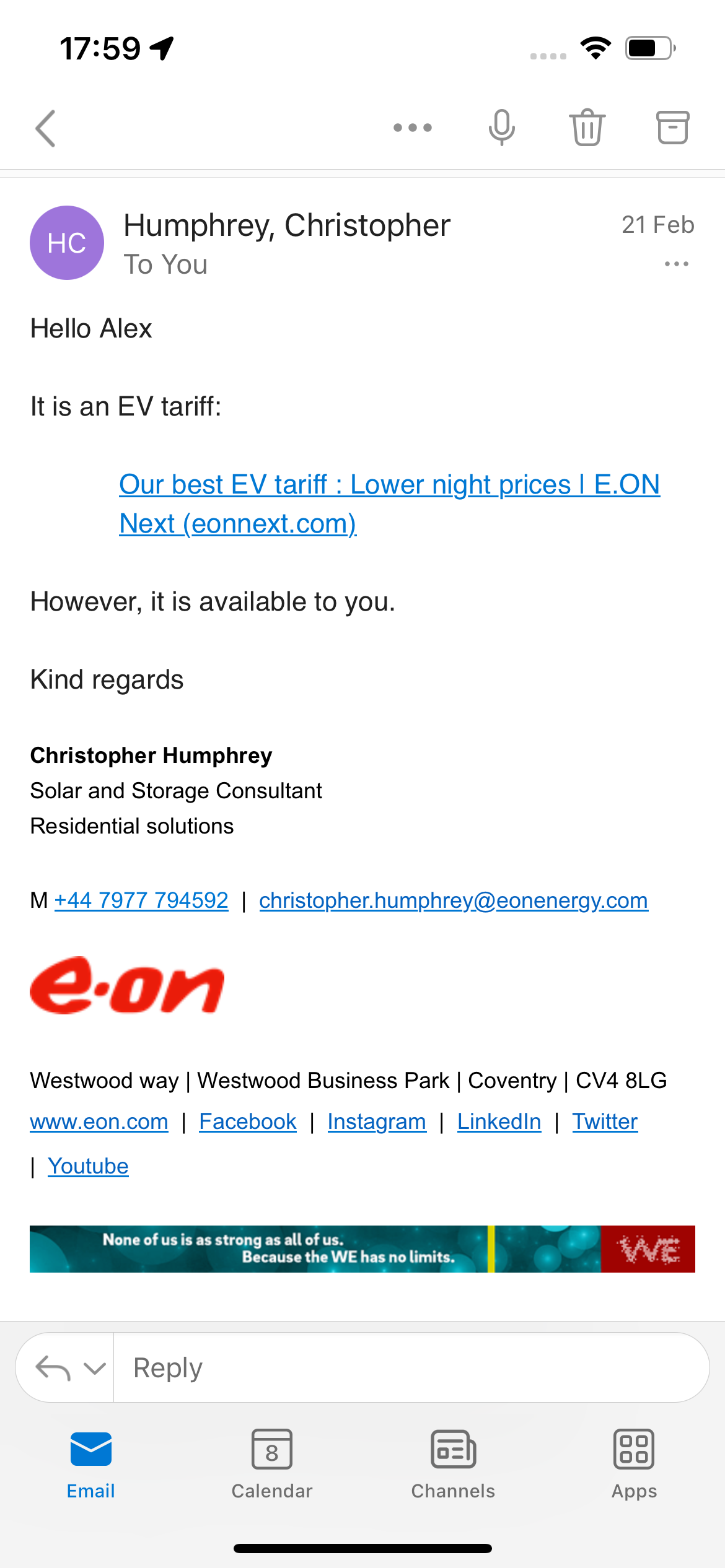Open the Twitter link

pos(605,1122)
